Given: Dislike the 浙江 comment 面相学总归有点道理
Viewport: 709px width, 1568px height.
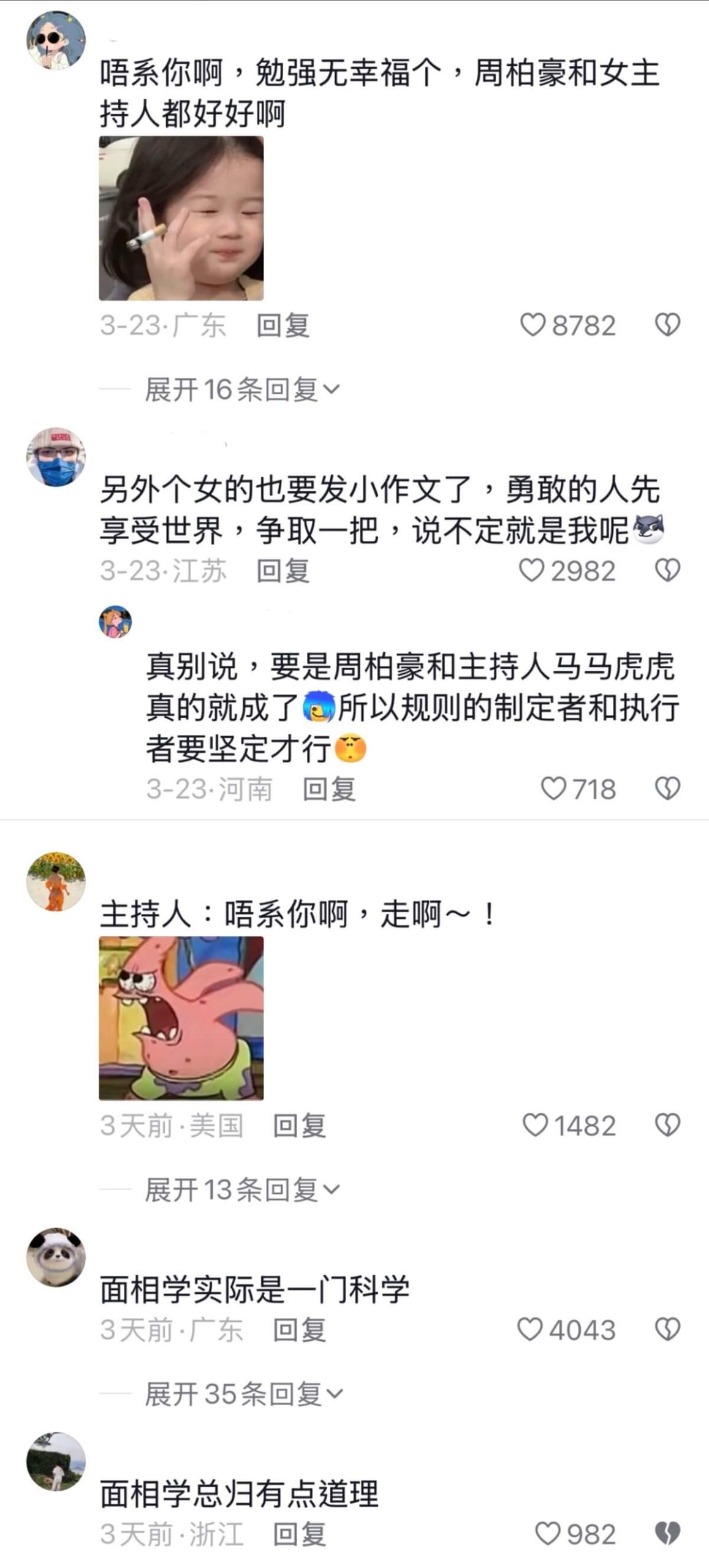Looking at the screenshot, I should [x=667, y=1534].
